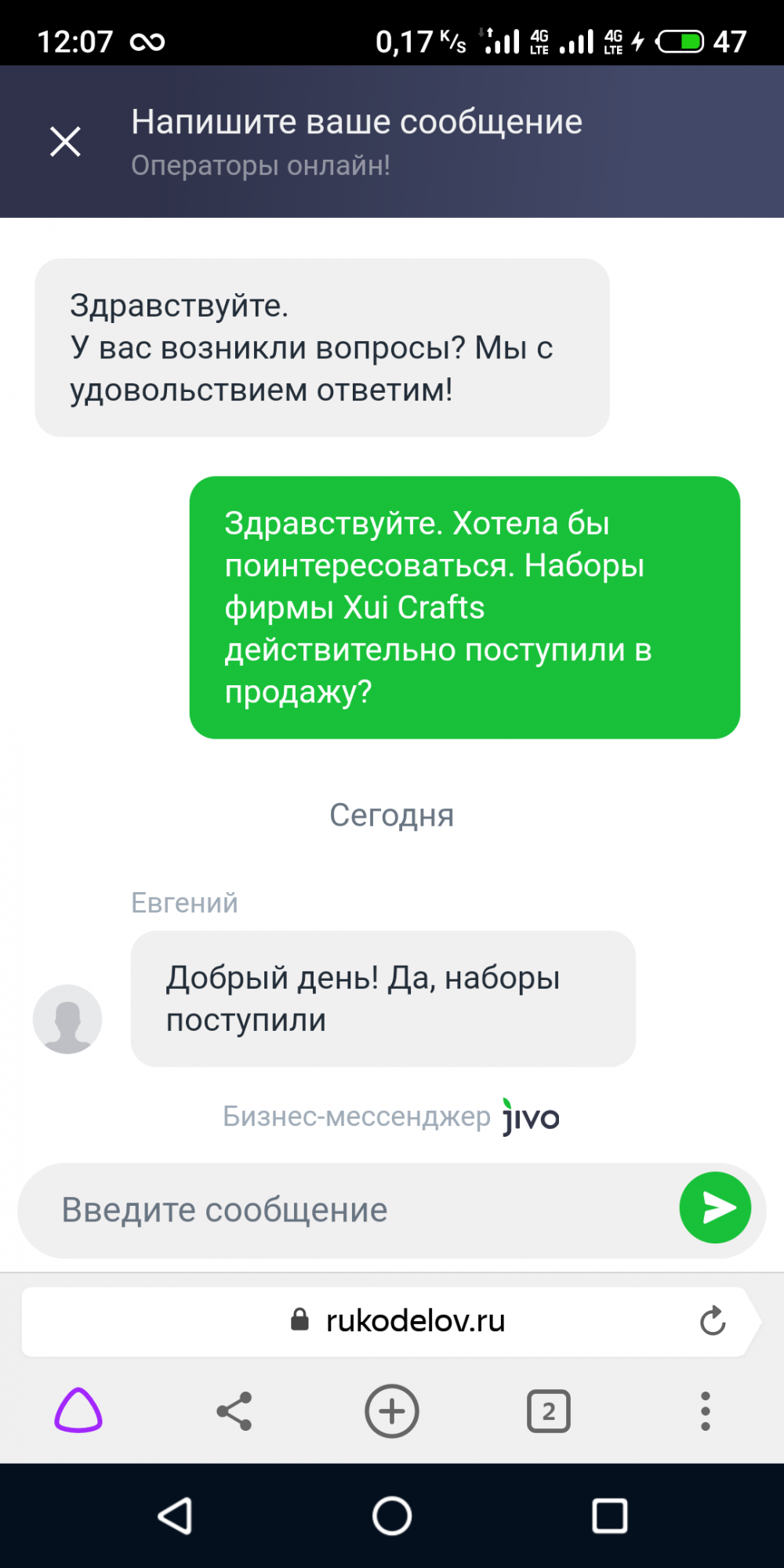Go back using system navigation
The image size is (784, 1568).
tap(176, 1515)
